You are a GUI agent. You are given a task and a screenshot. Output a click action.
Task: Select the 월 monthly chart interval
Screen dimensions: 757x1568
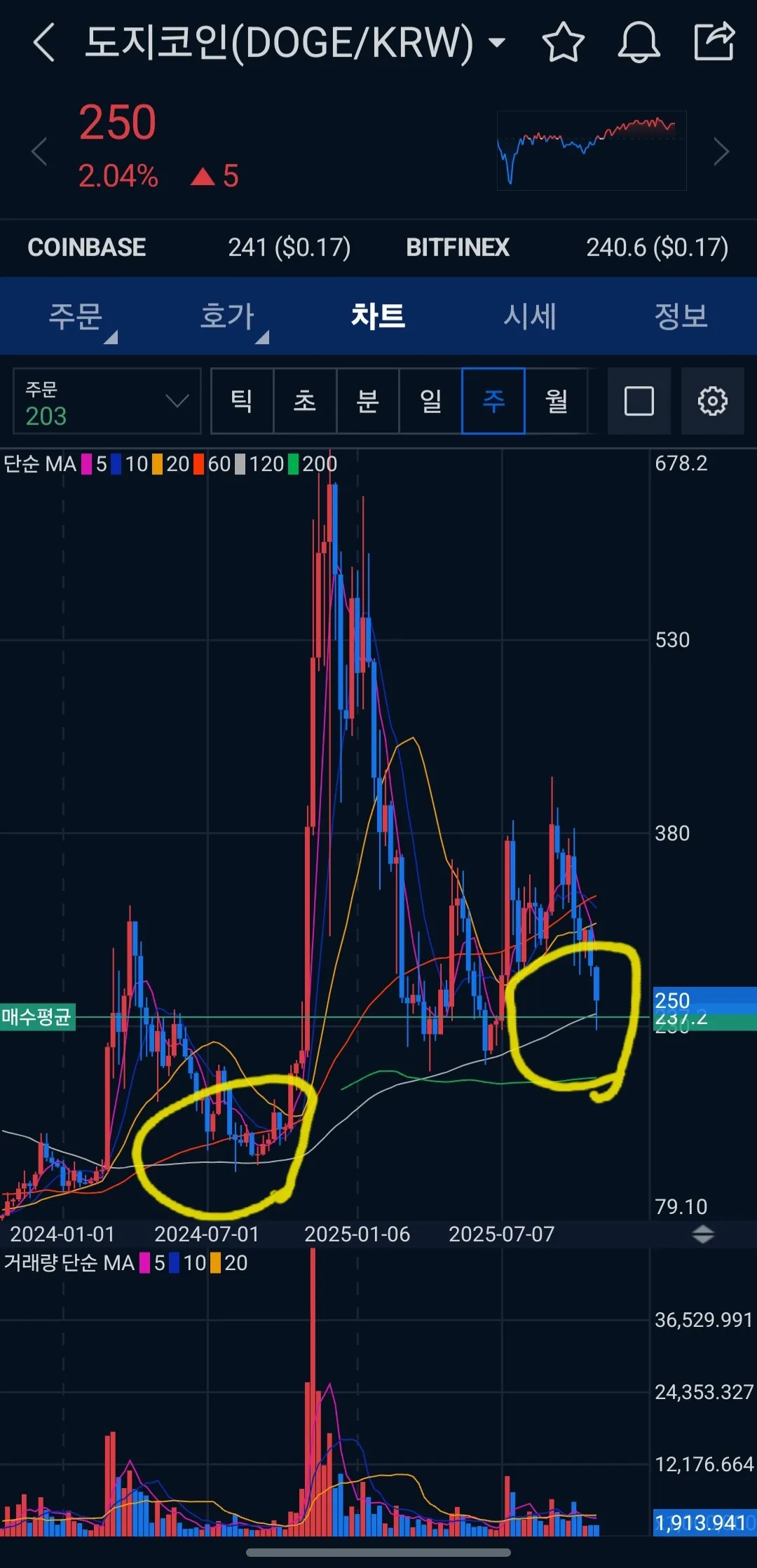pyautogui.click(x=557, y=401)
